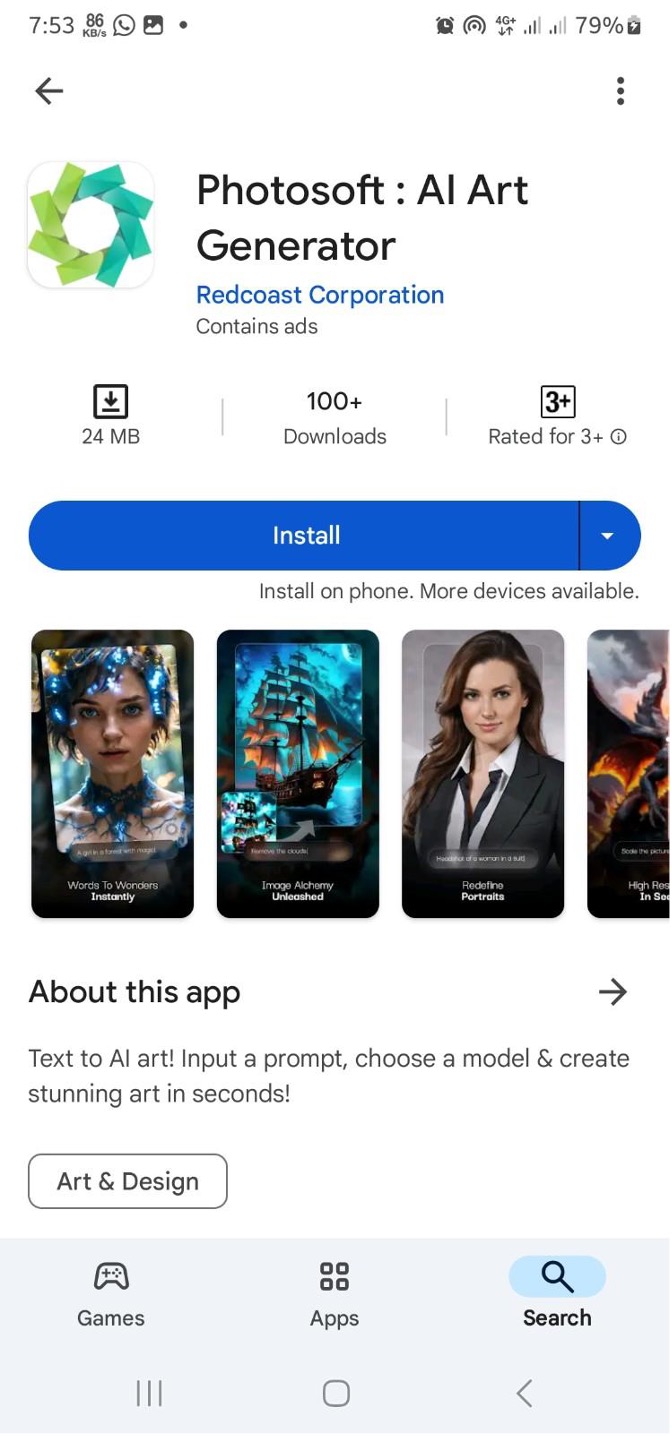Tap the system home button
This screenshot has height=1436, width=672.
pyautogui.click(x=336, y=1393)
